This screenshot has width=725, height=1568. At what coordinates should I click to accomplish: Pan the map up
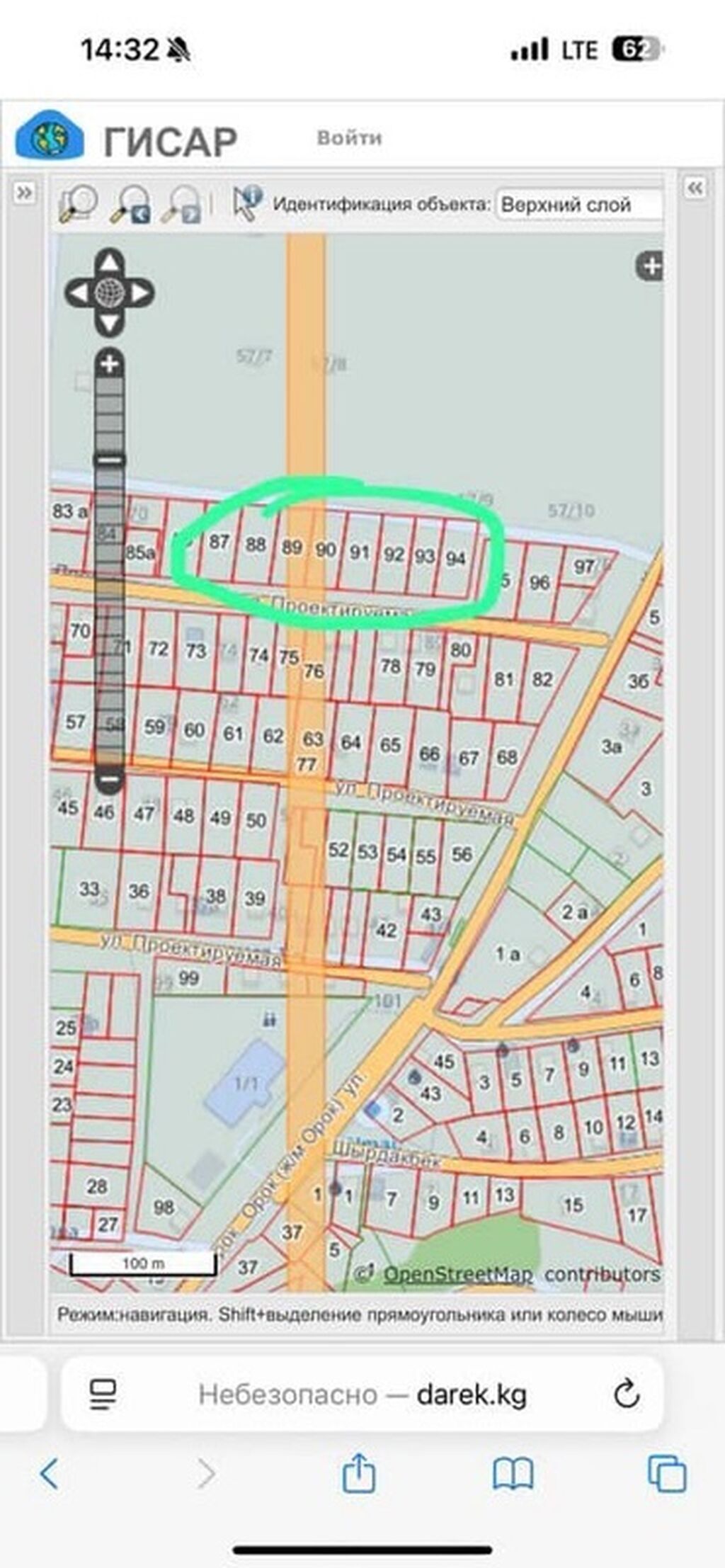[x=109, y=263]
